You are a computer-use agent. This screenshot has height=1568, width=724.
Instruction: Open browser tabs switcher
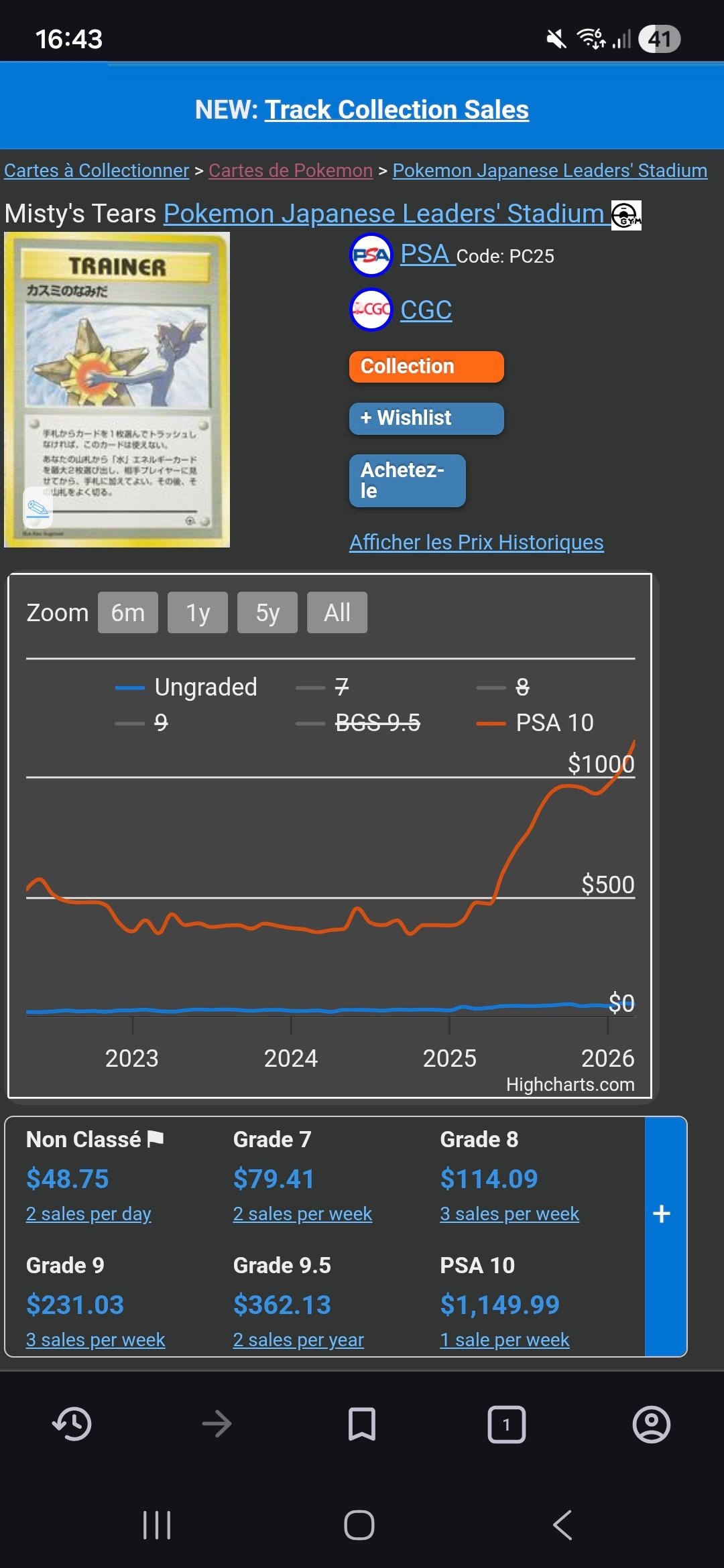(506, 1425)
